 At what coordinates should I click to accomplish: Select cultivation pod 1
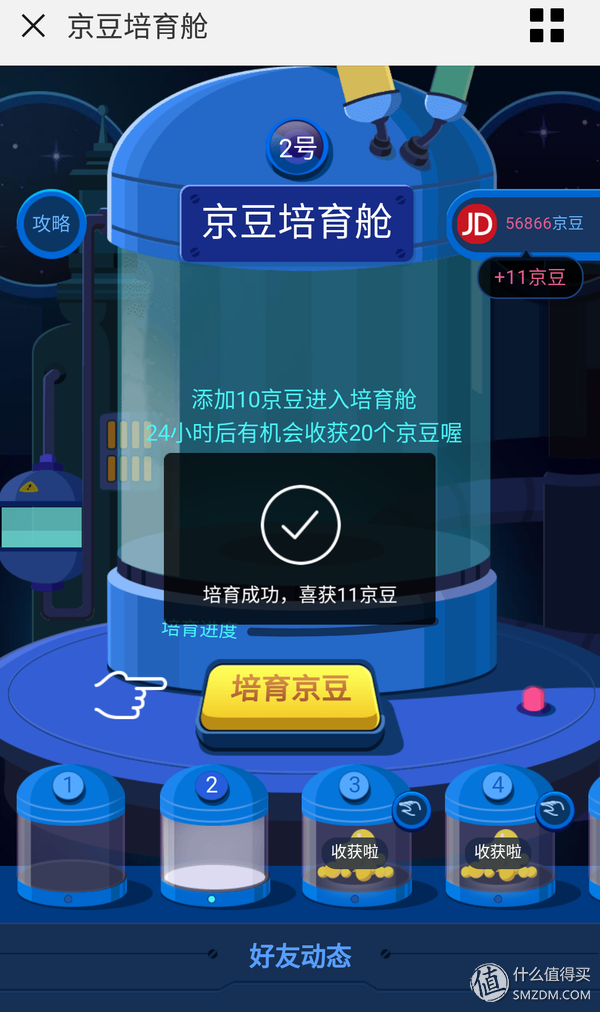coord(70,838)
